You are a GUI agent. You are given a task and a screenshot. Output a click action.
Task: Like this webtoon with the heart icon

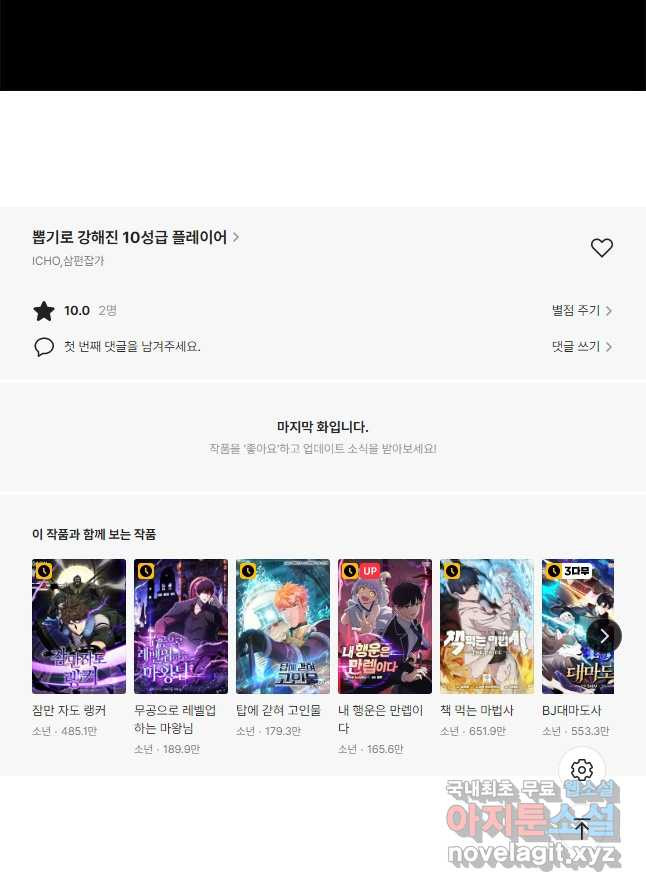pyautogui.click(x=601, y=248)
